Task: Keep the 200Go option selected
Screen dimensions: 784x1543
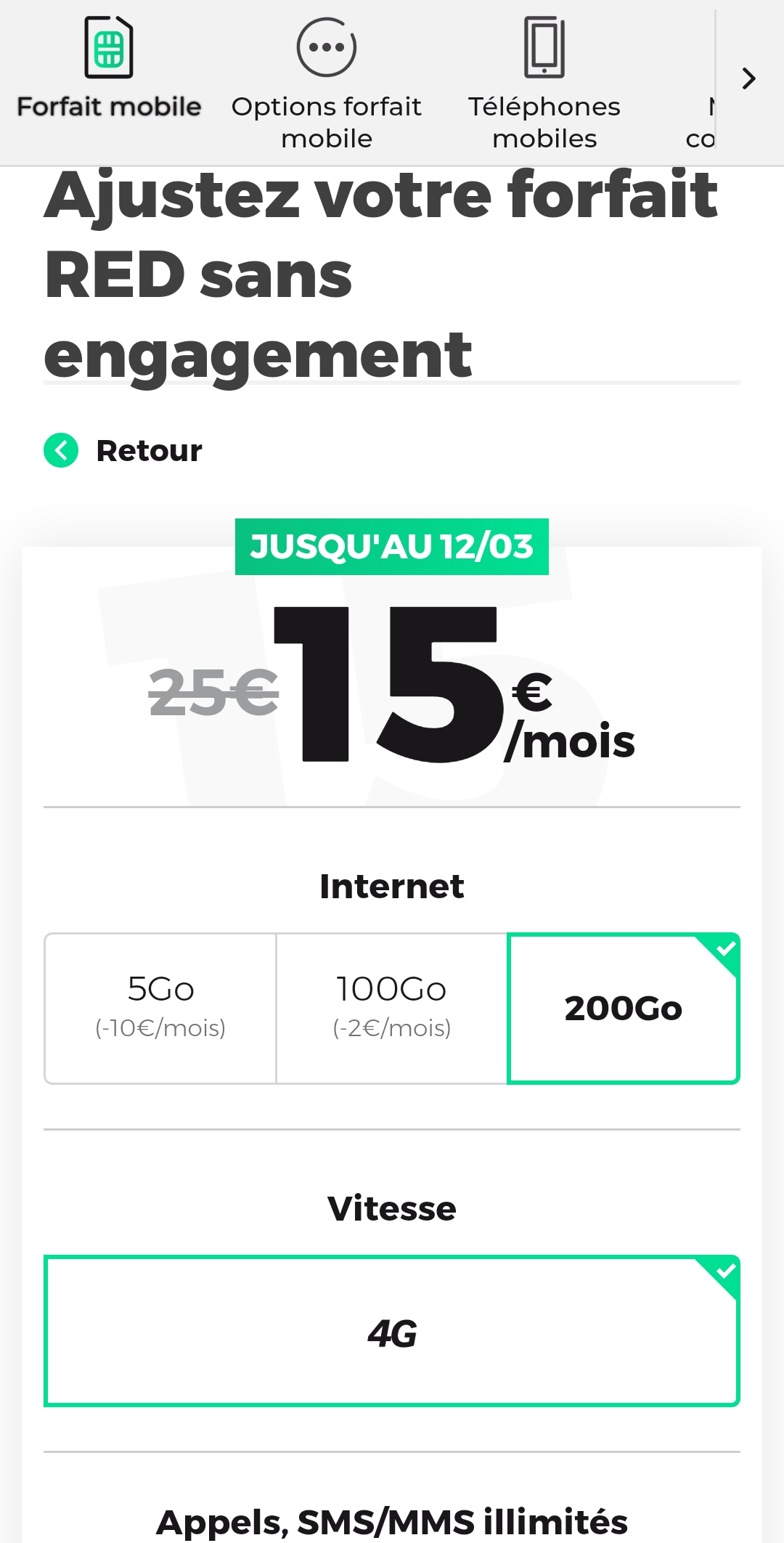Action: coord(624,1008)
